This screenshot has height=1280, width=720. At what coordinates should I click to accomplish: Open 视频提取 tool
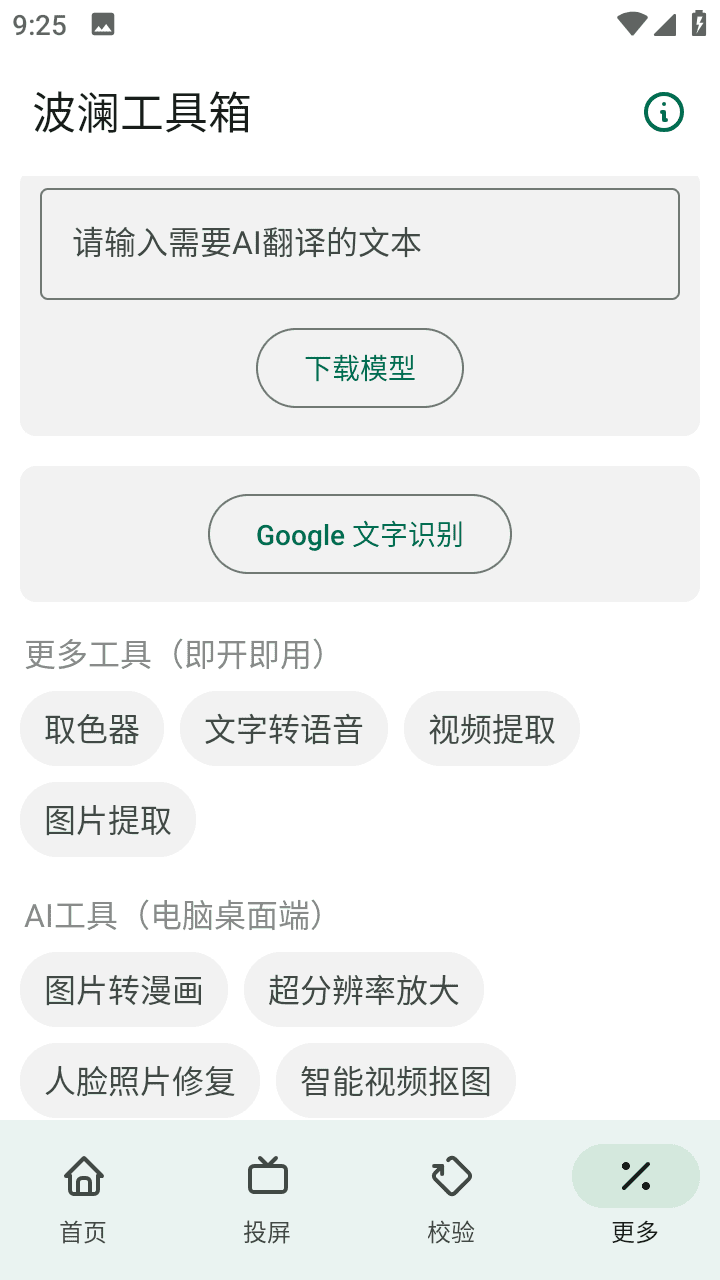click(492, 729)
